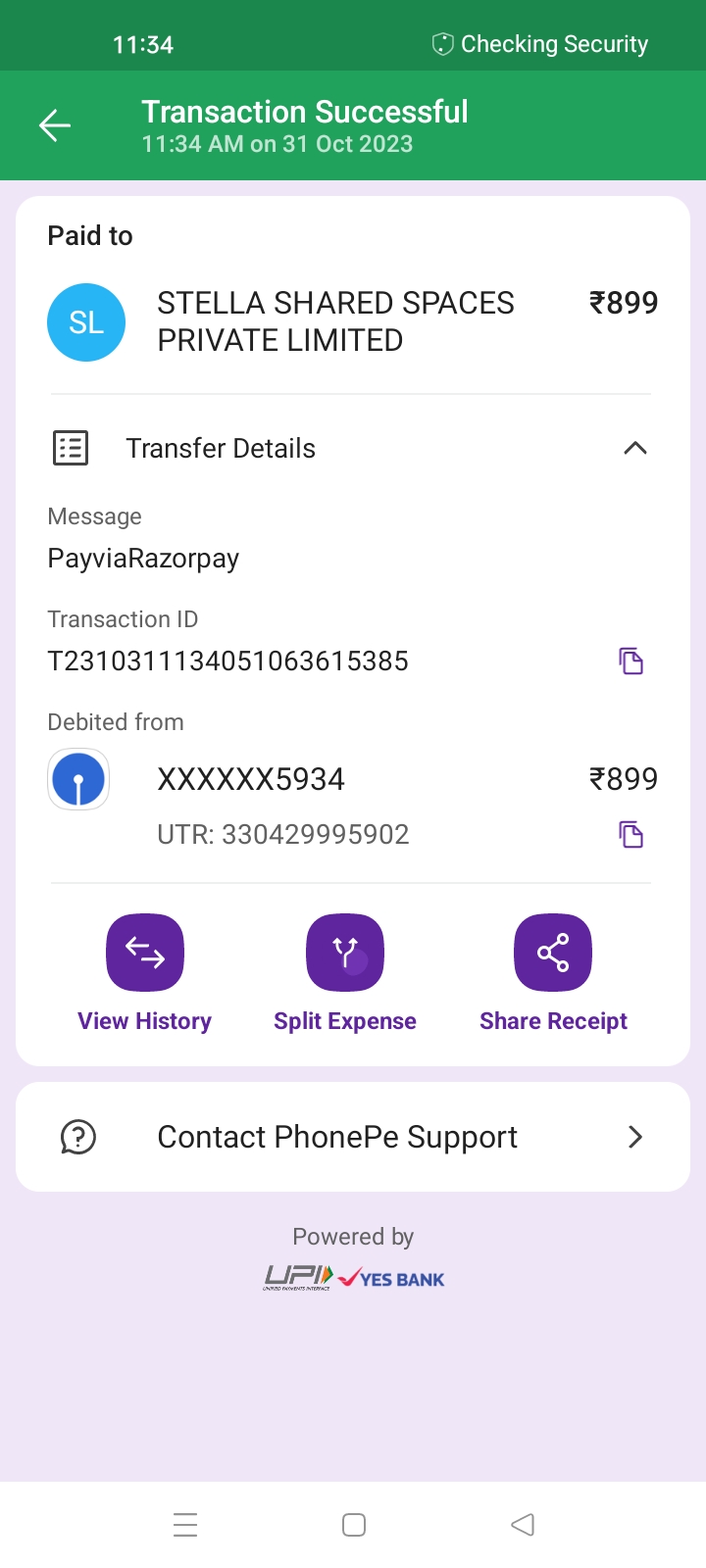
Task: Open recent apps from navigation bar
Action: (x=185, y=1525)
